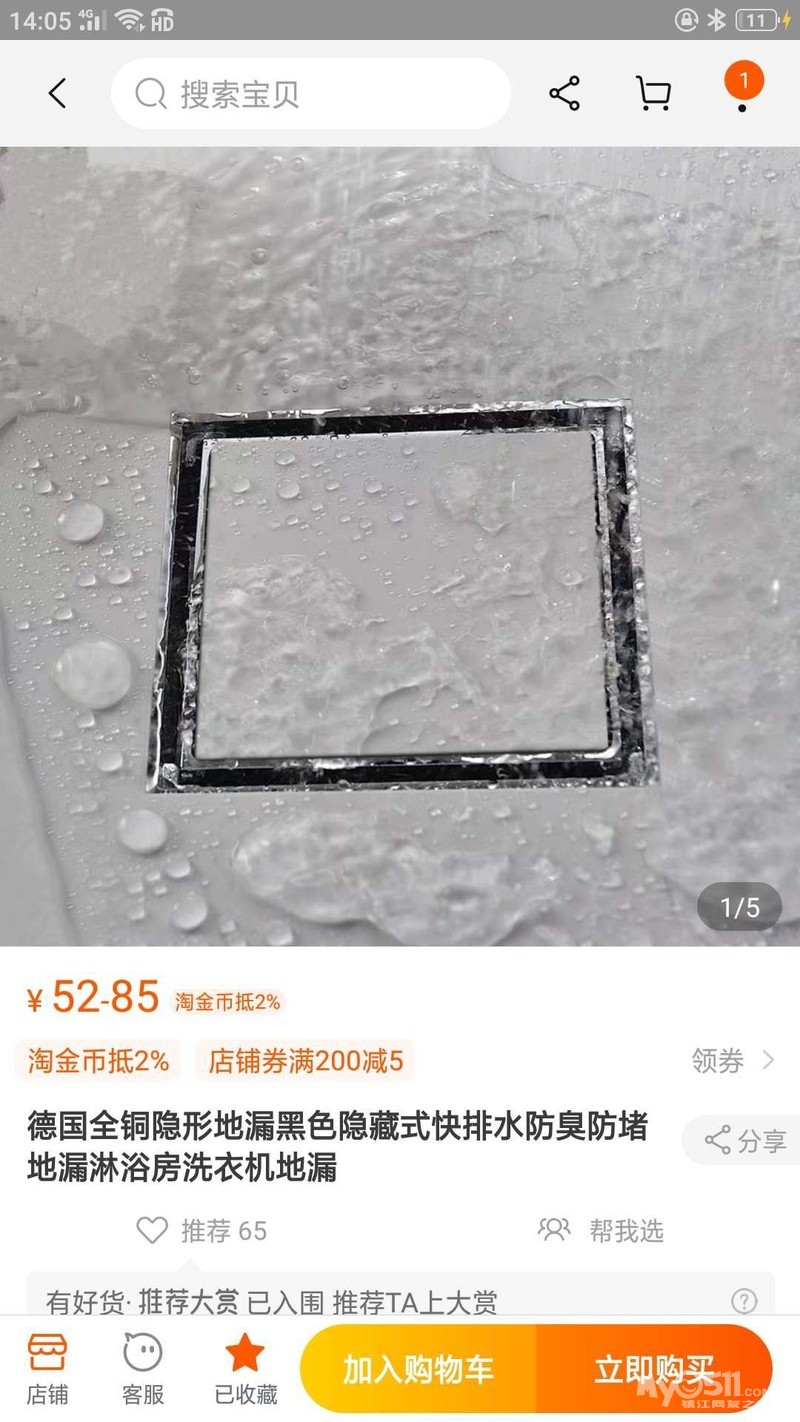Open the question mark help icon
This screenshot has width=800, height=1422.
(x=744, y=1301)
